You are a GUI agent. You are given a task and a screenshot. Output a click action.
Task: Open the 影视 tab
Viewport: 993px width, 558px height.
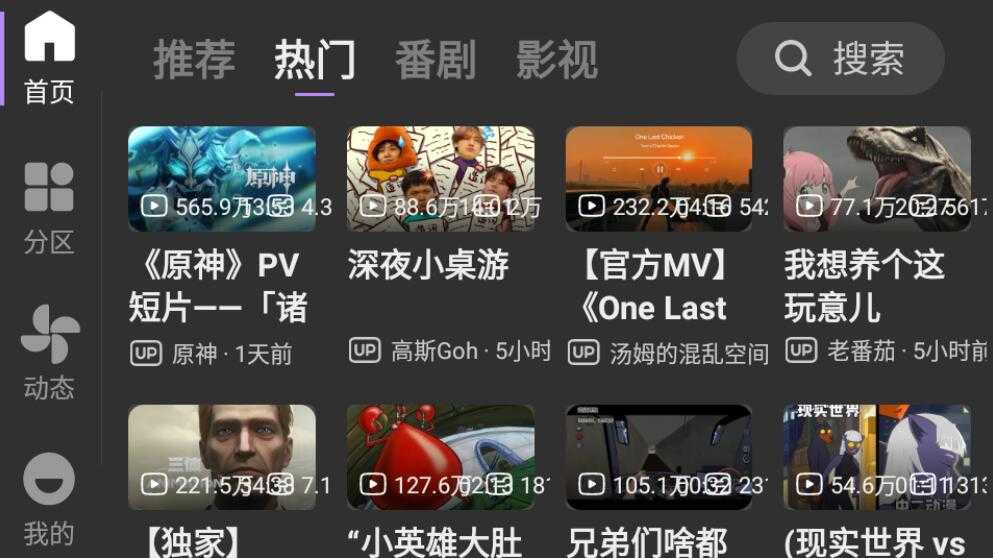[557, 59]
